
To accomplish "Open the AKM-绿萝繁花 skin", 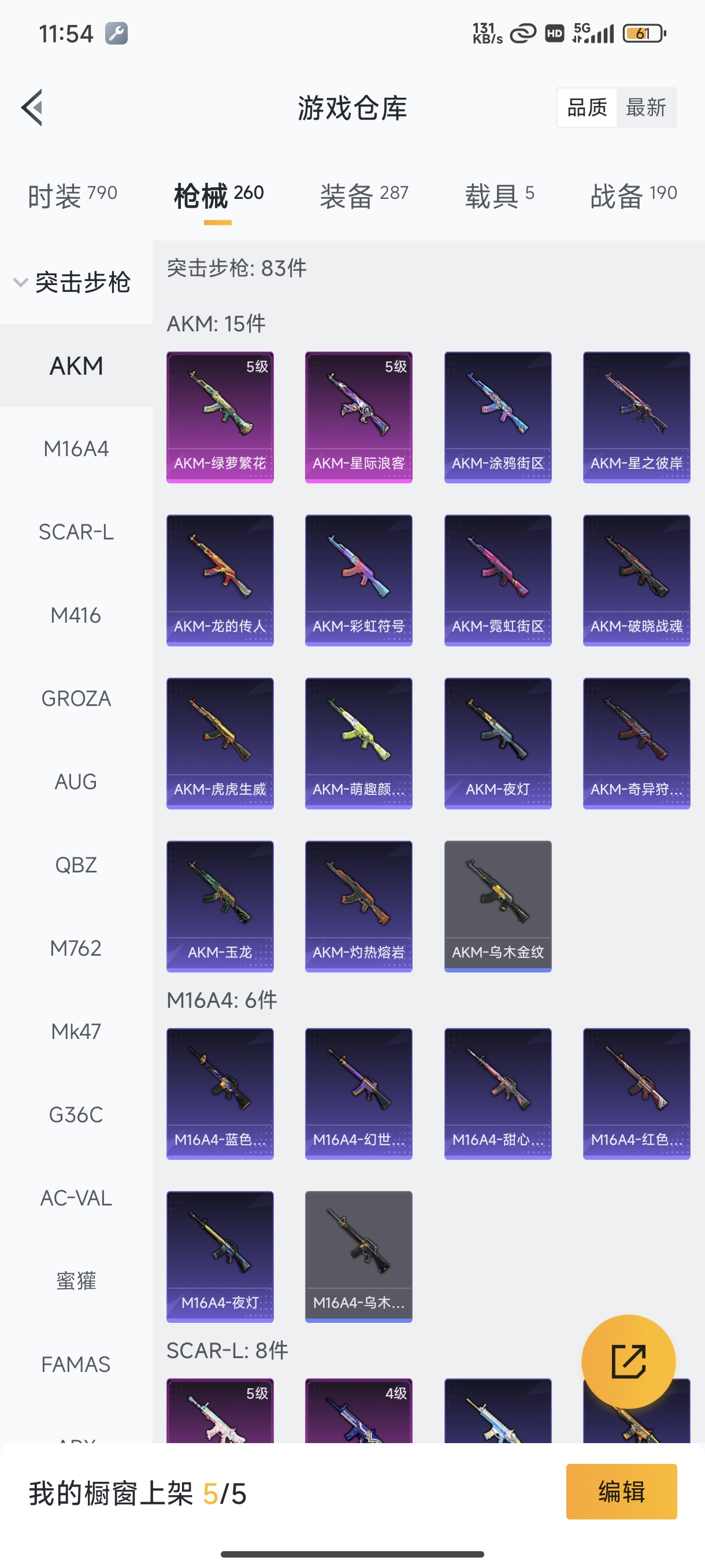I will [x=220, y=417].
